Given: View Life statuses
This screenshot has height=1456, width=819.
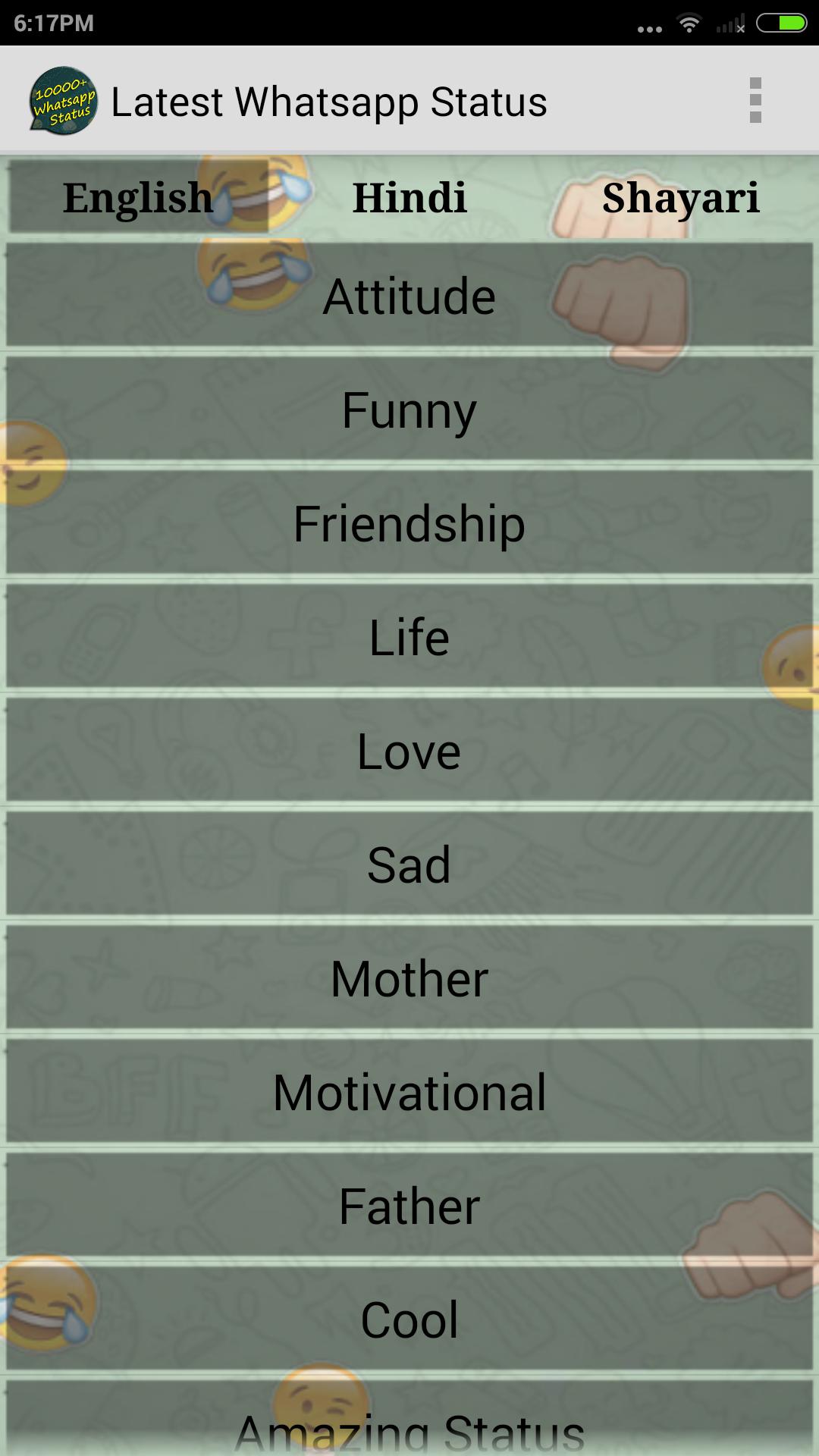Looking at the screenshot, I should coord(409,637).
